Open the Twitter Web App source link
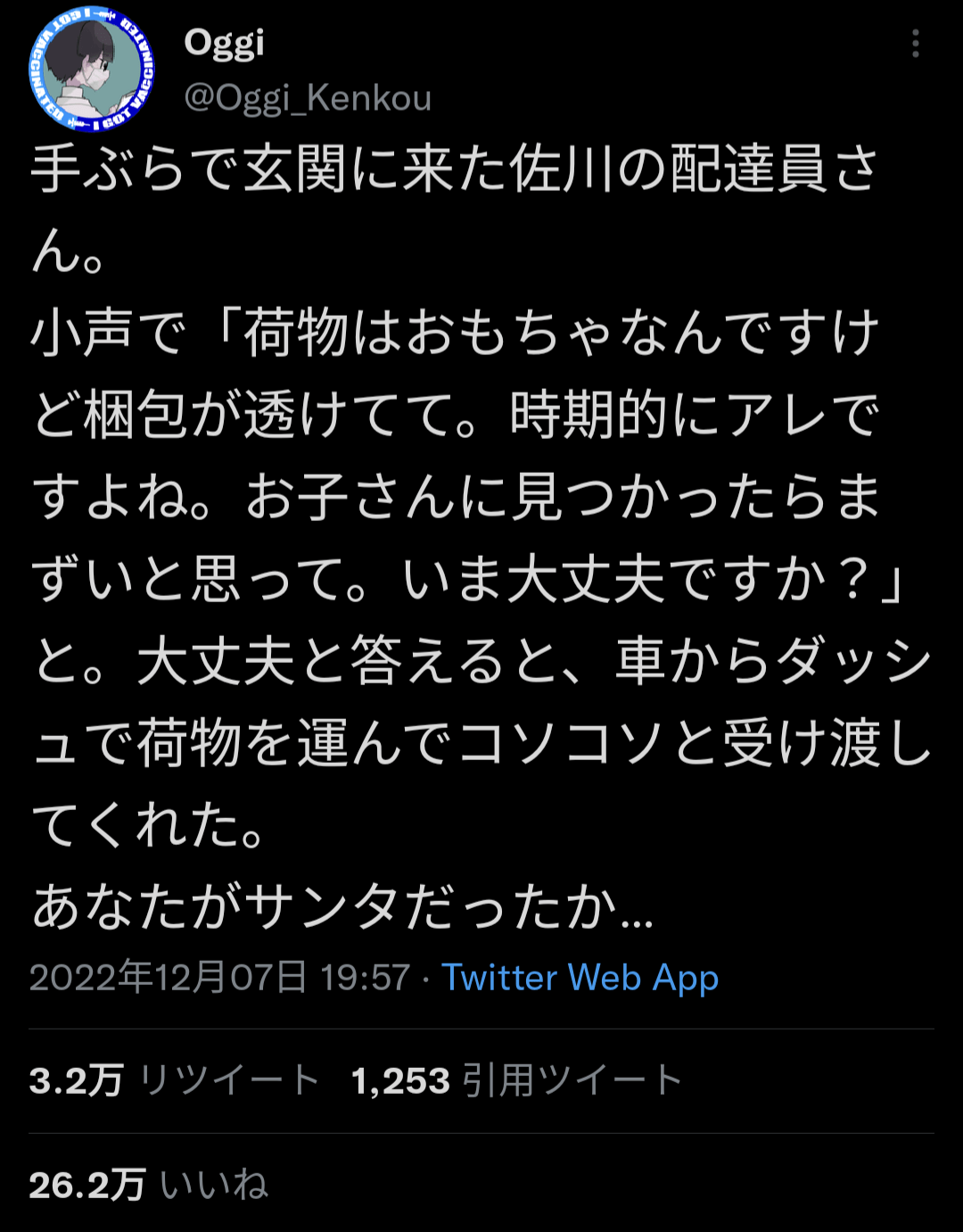The image size is (963, 1232). point(580,978)
